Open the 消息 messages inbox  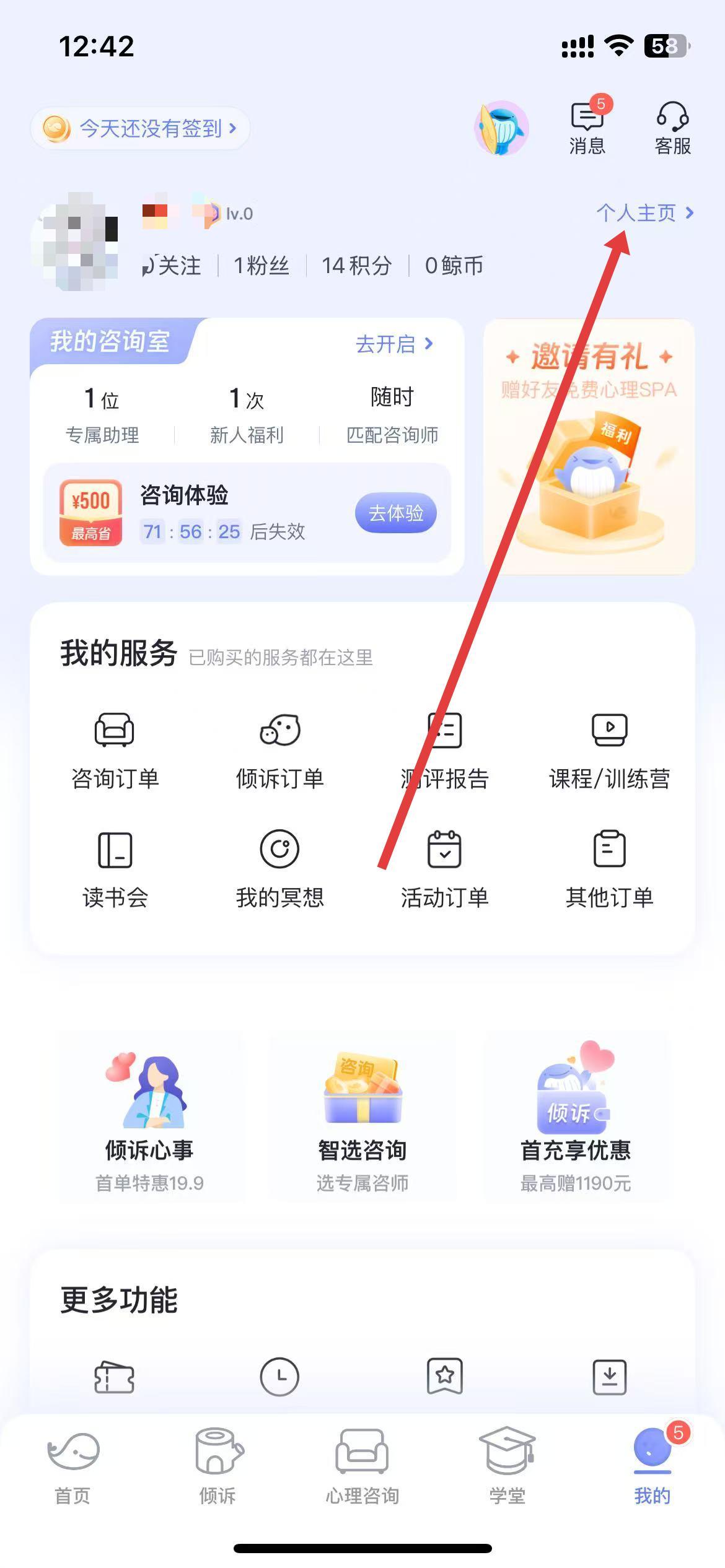click(587, 128)
